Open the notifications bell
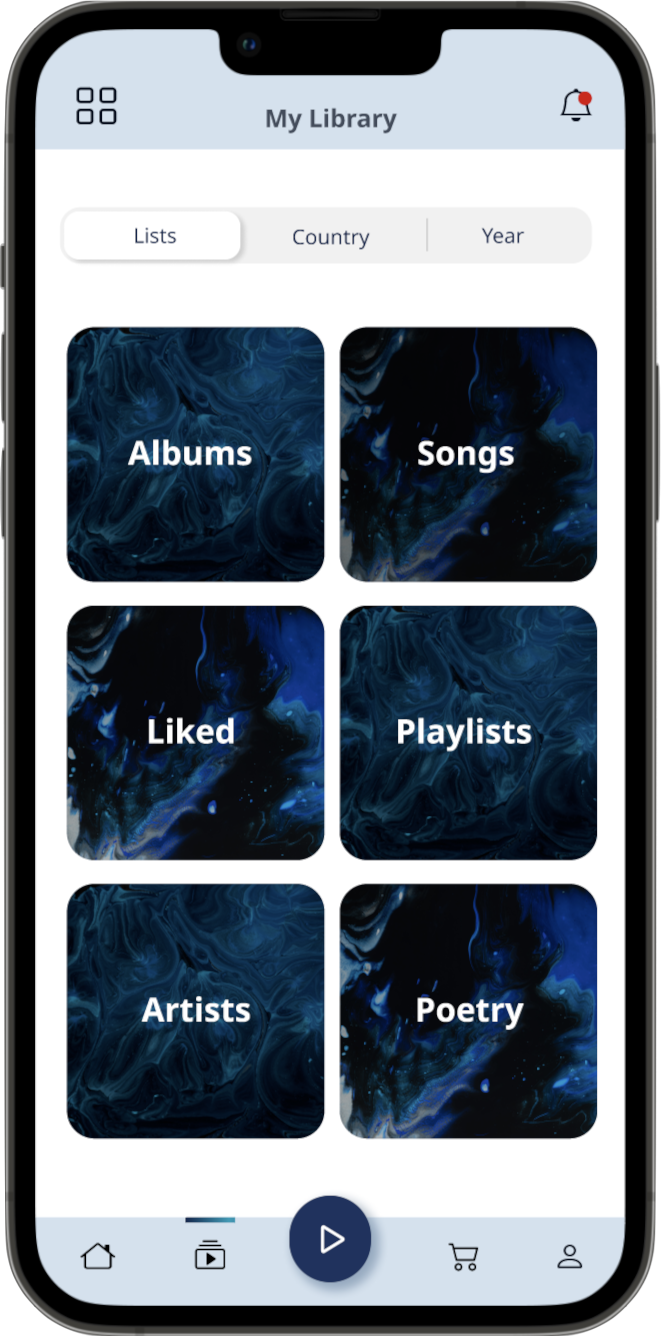This screenshot has width=661, height=1336. click(575, 106)
